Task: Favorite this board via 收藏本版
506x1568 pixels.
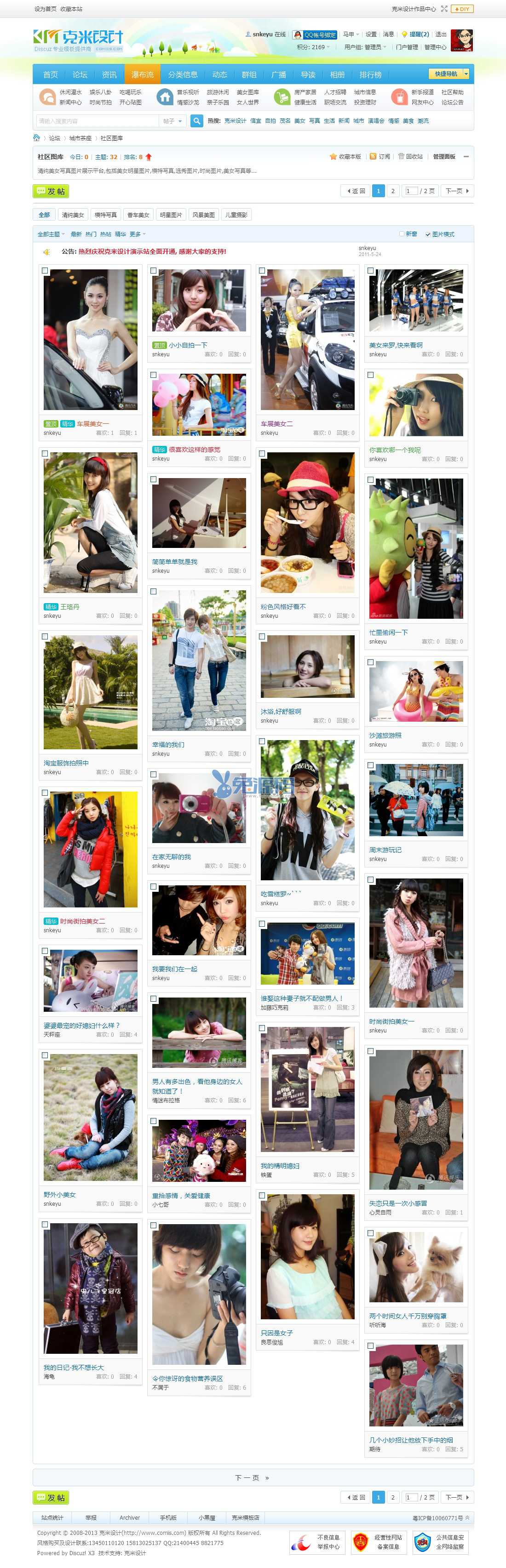Action: (x=346, y=156)
